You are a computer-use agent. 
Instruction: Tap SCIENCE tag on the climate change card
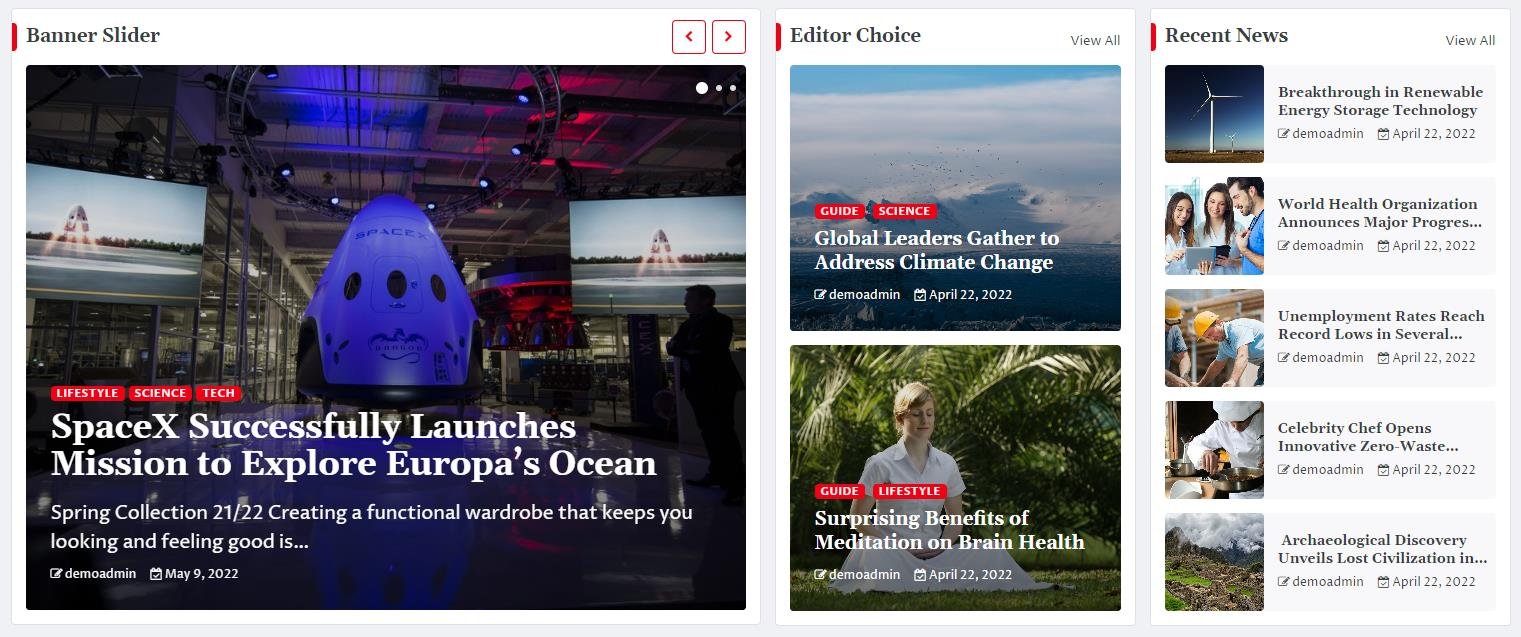[x=904, y=211]
